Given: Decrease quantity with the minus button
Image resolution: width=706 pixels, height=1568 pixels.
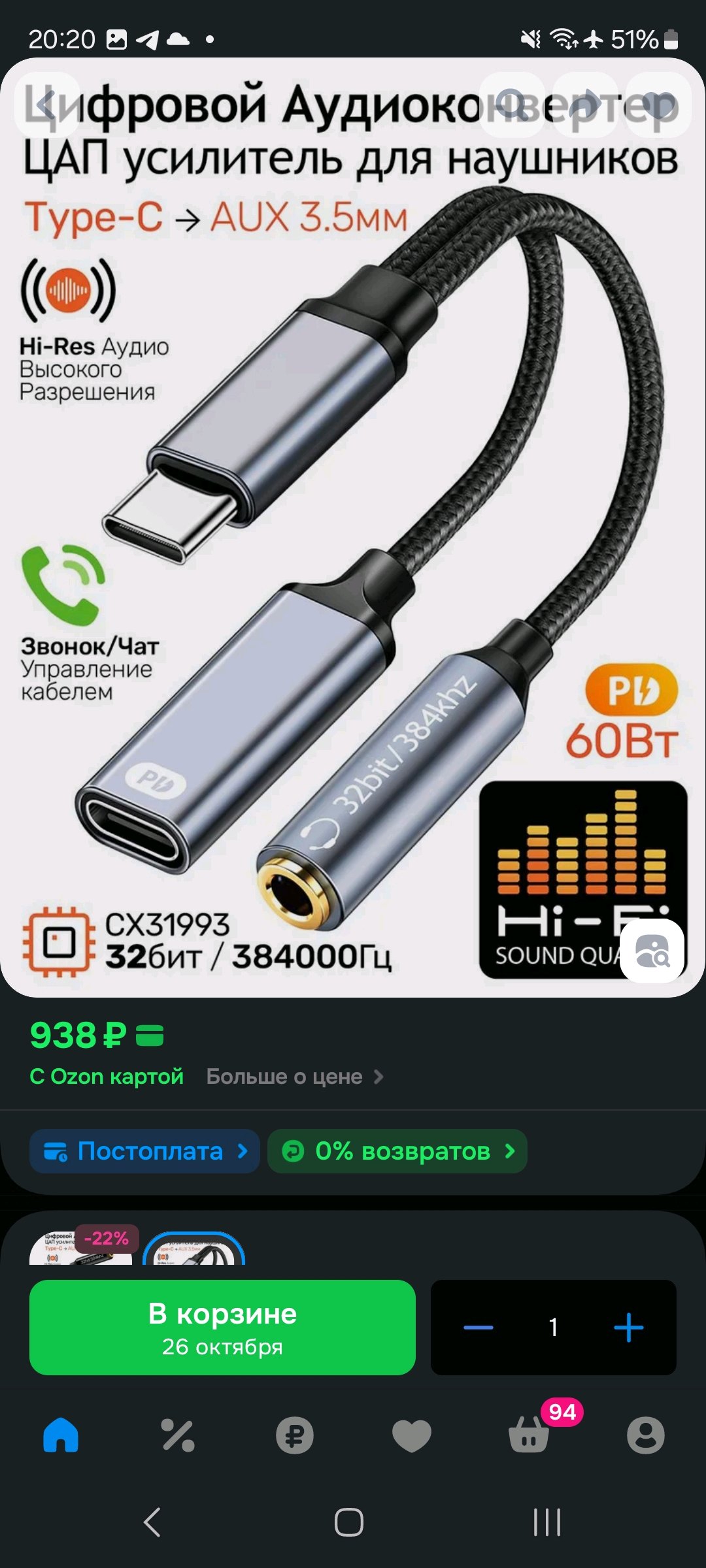Looking at the screenshot, I should (479, 1328).
